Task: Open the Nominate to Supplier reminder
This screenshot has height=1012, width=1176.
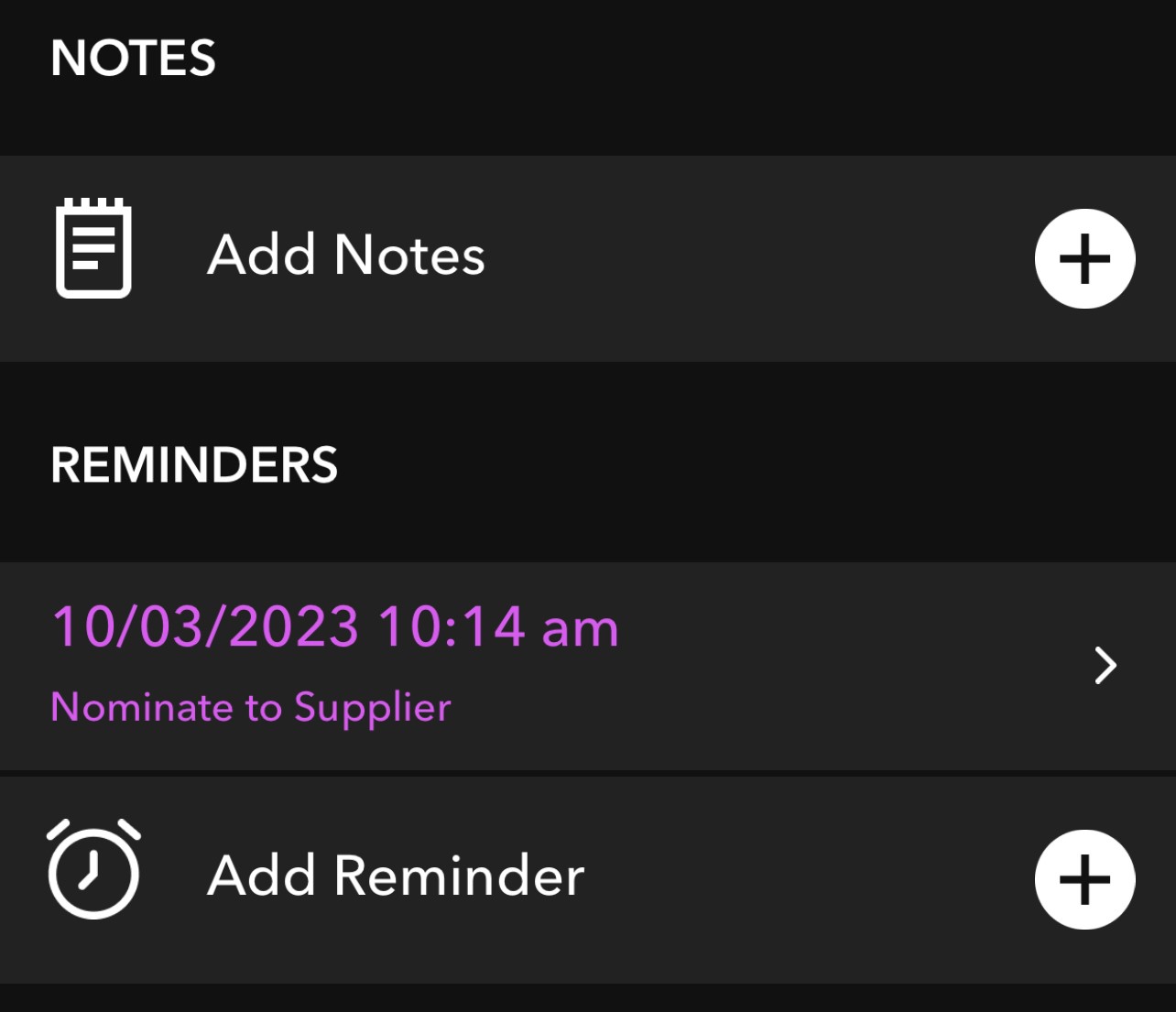Action: click(x=586, y=666)
